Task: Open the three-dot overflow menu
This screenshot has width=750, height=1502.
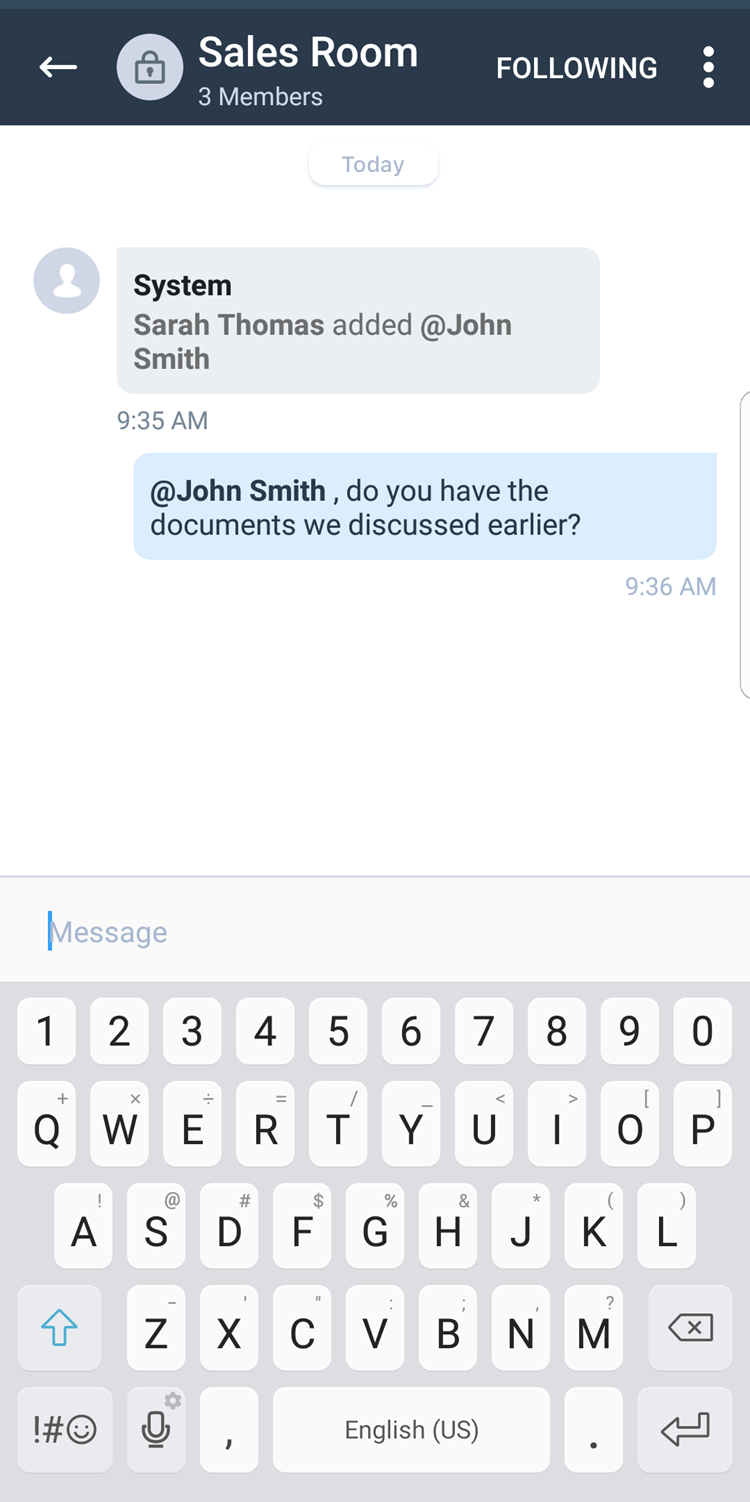Action: 708,68
